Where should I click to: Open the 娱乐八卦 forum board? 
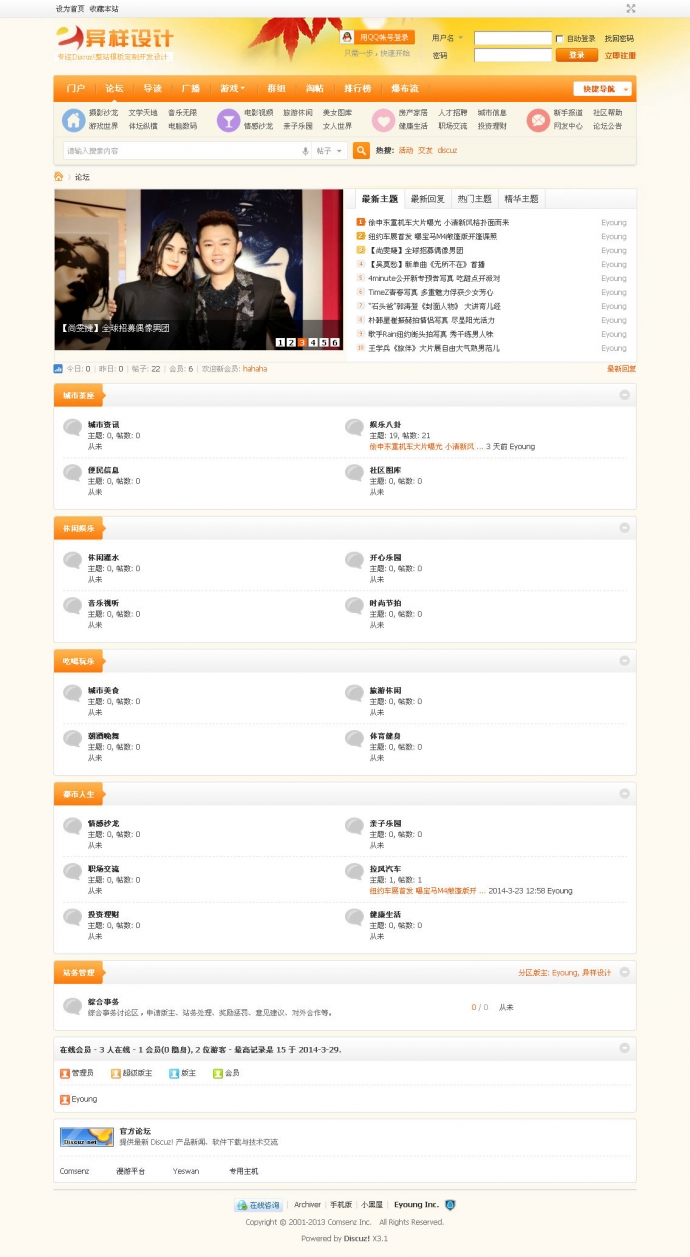385,425
